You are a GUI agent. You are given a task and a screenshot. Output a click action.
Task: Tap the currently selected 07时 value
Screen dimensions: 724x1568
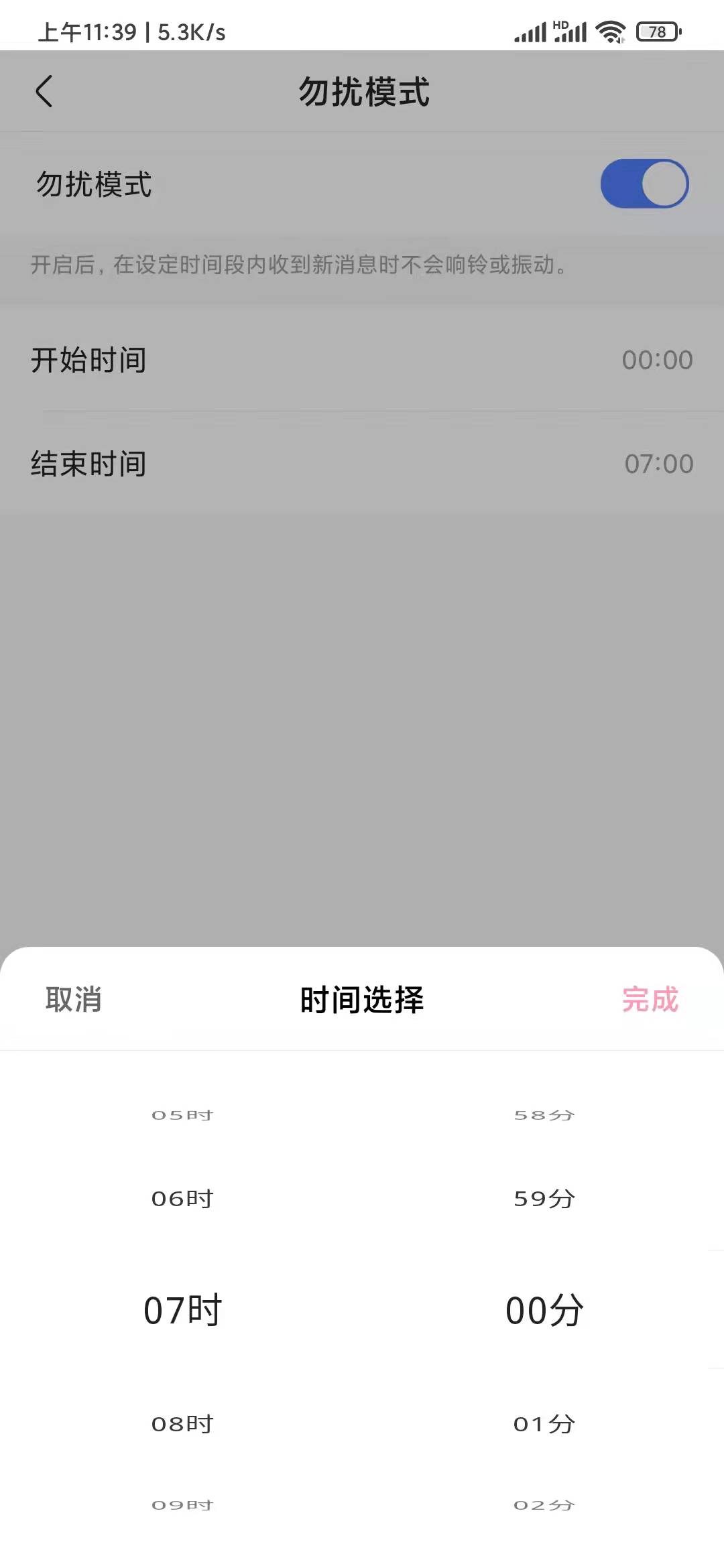tap(182, 1310)
